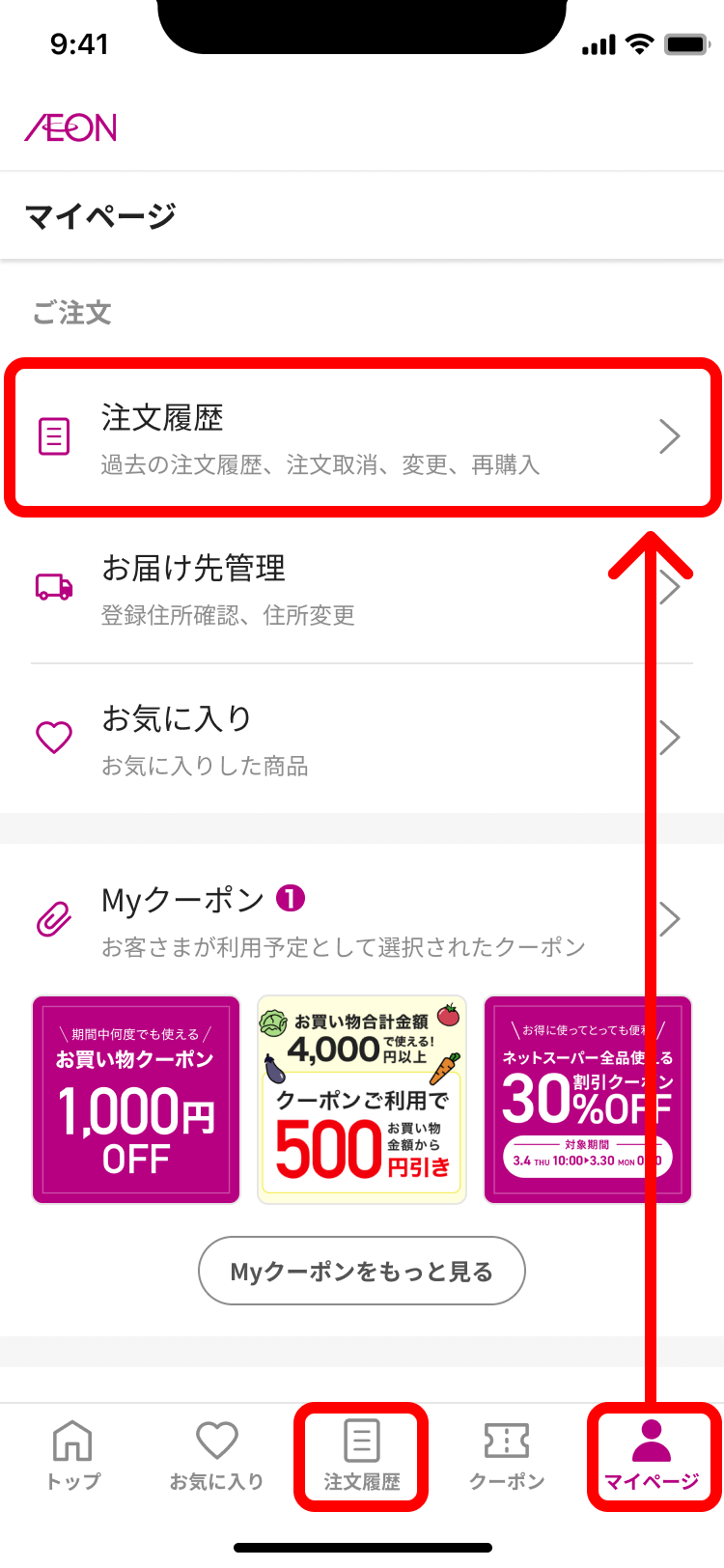Image resolution: width=724 pixels, height=1568 pixels.
Task: Select the 500円引き coupon card
Action: [x=362, y=1100]
